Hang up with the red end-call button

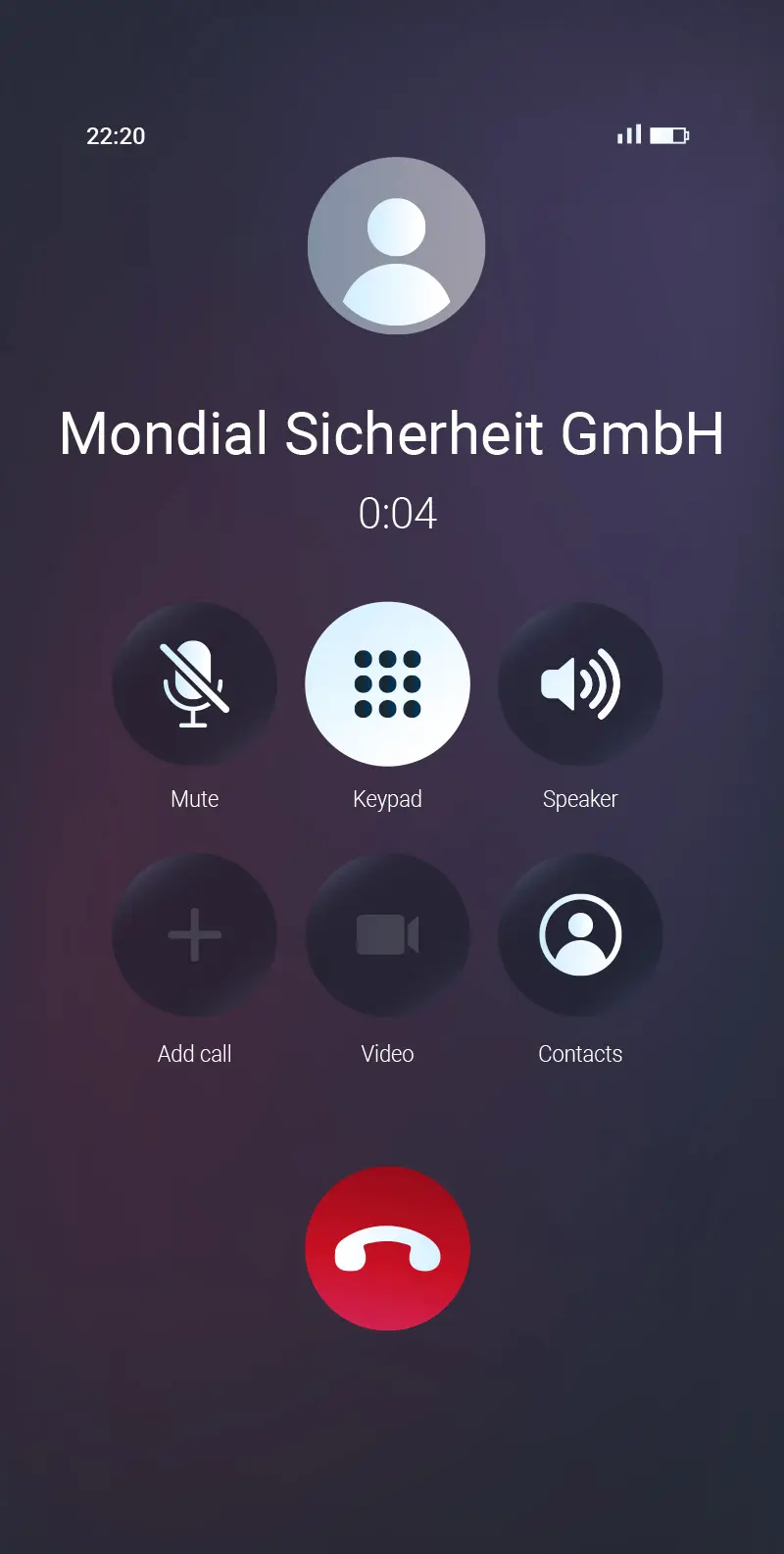(387, 1248)
